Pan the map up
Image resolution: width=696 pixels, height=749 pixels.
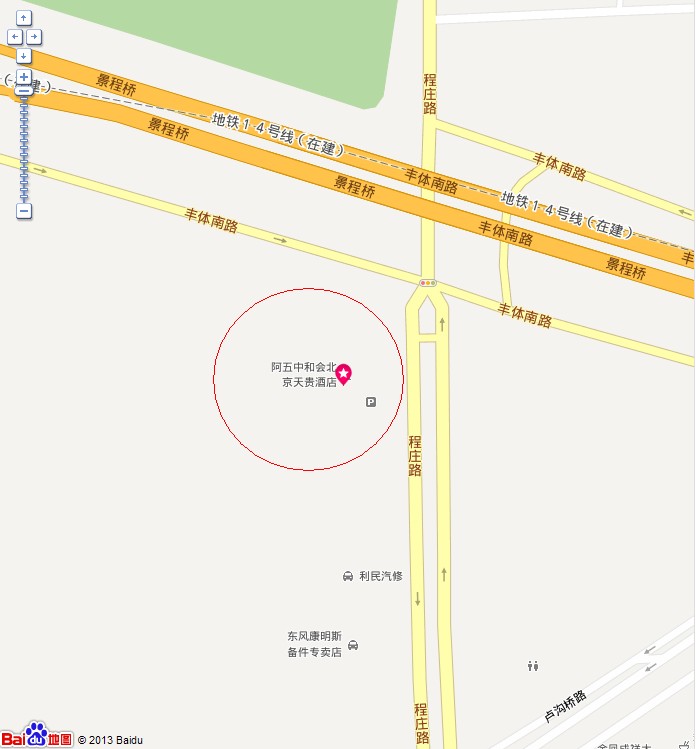tap(24, 18)
